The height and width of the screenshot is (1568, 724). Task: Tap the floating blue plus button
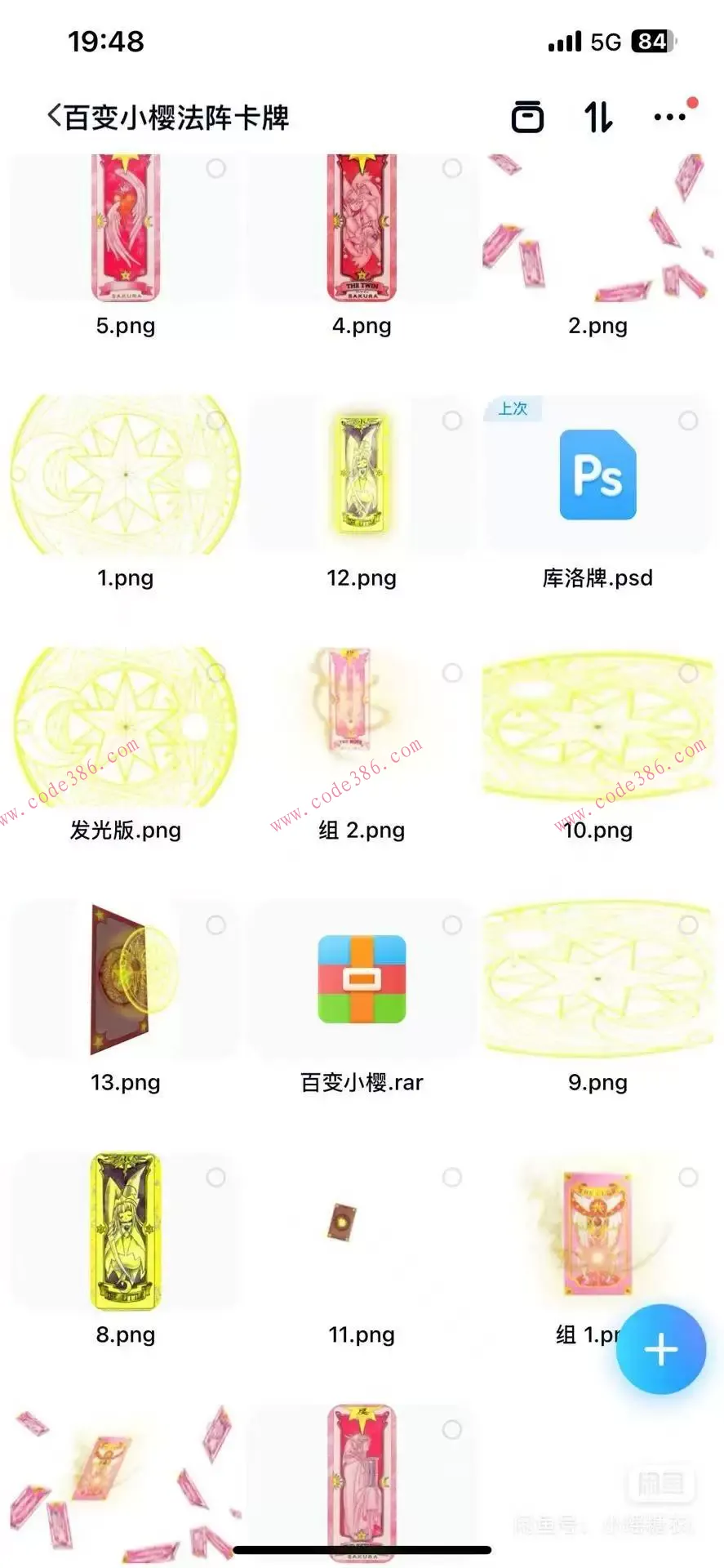click(x=661, y=1348)
